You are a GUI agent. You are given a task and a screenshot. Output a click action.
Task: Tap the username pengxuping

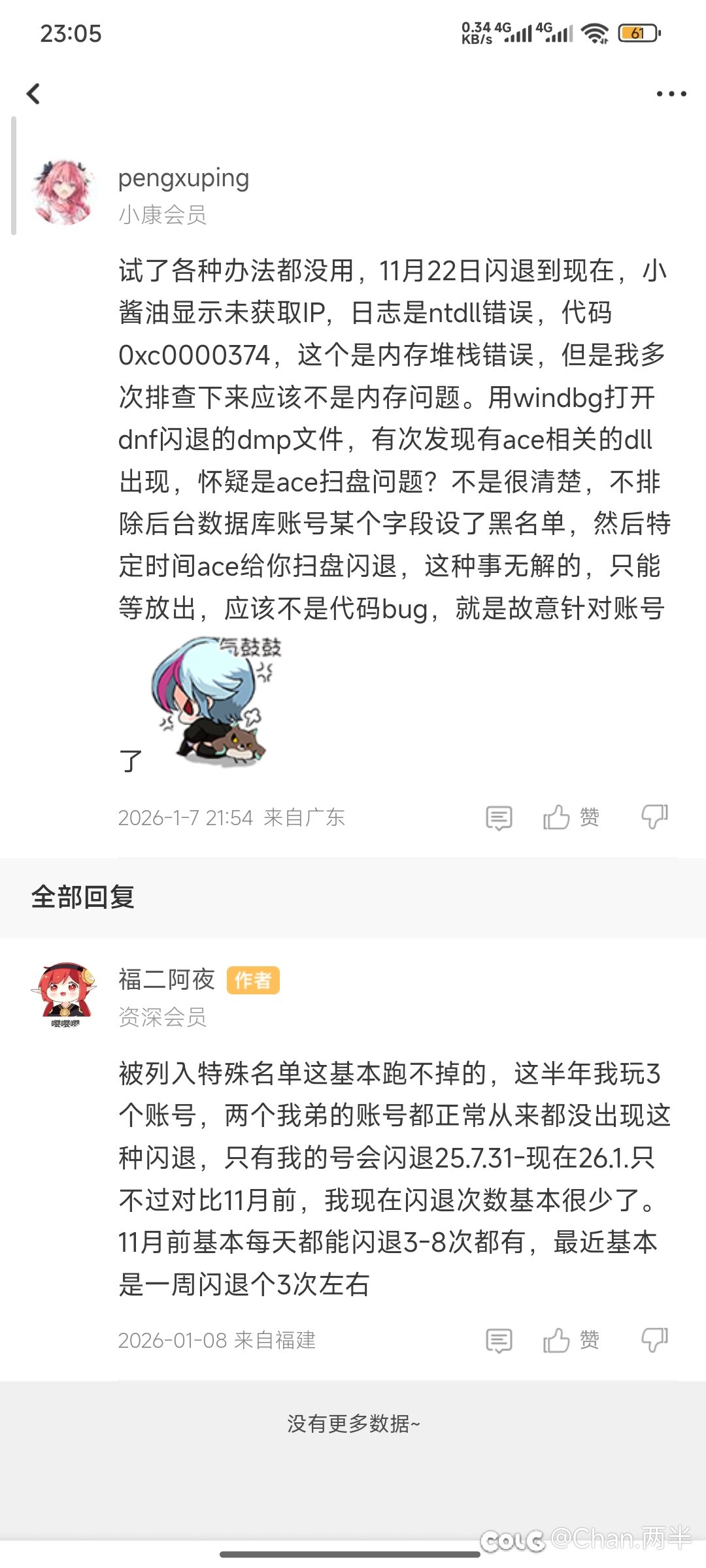point(184,178)
